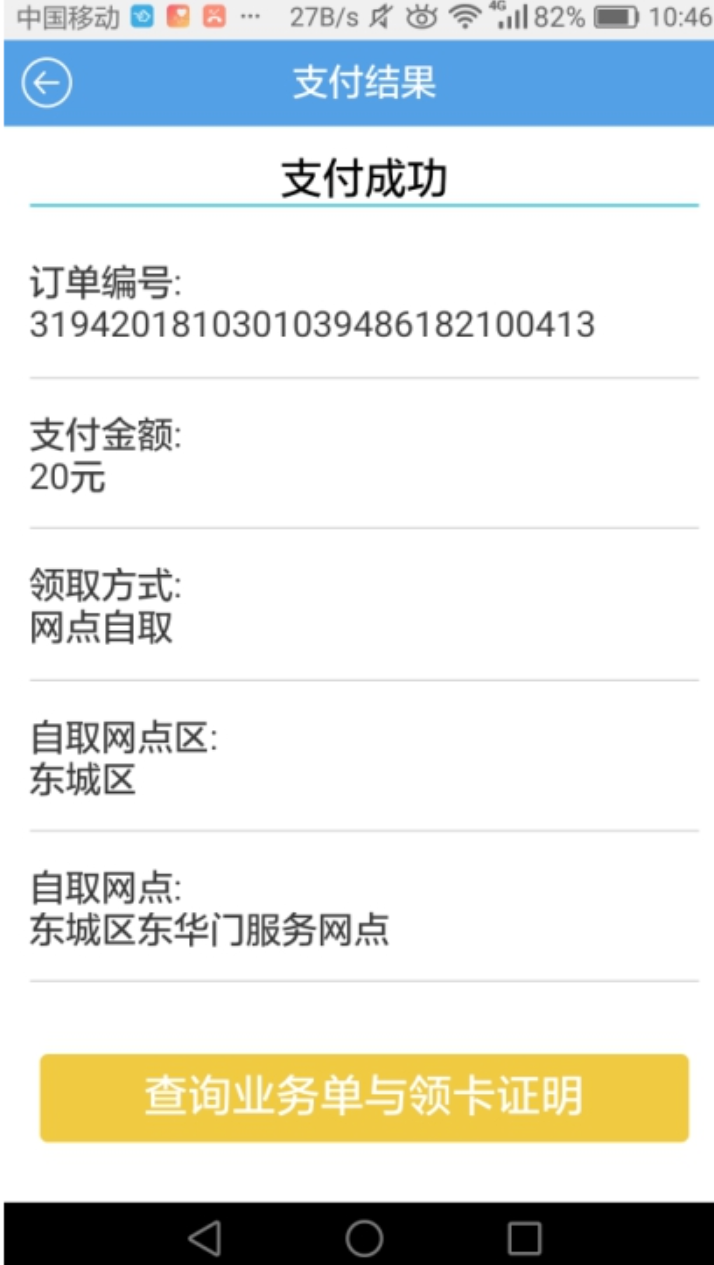Tap the system back triangle
This screenshot has width=714, height=1265.
[x=204, y=1237]
